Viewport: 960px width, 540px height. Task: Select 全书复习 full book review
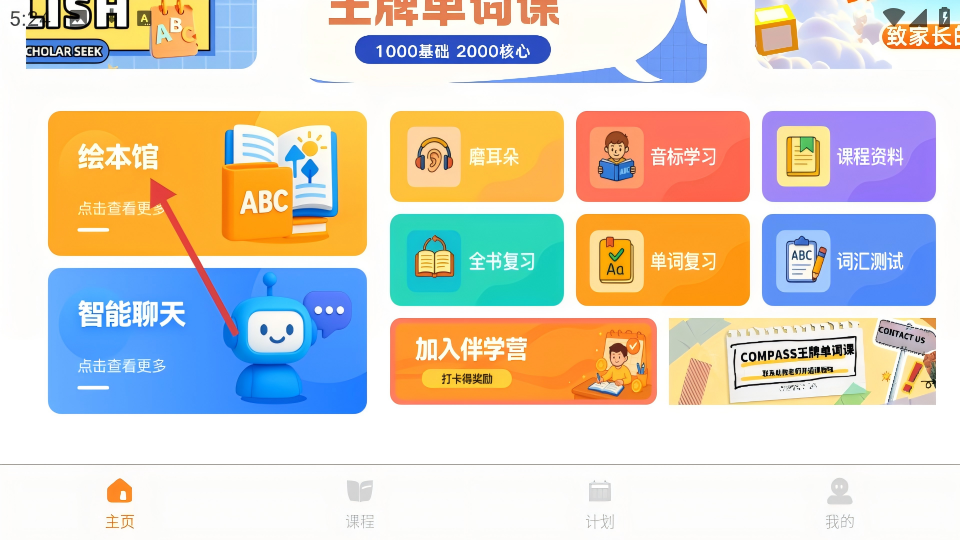[477, 261]
